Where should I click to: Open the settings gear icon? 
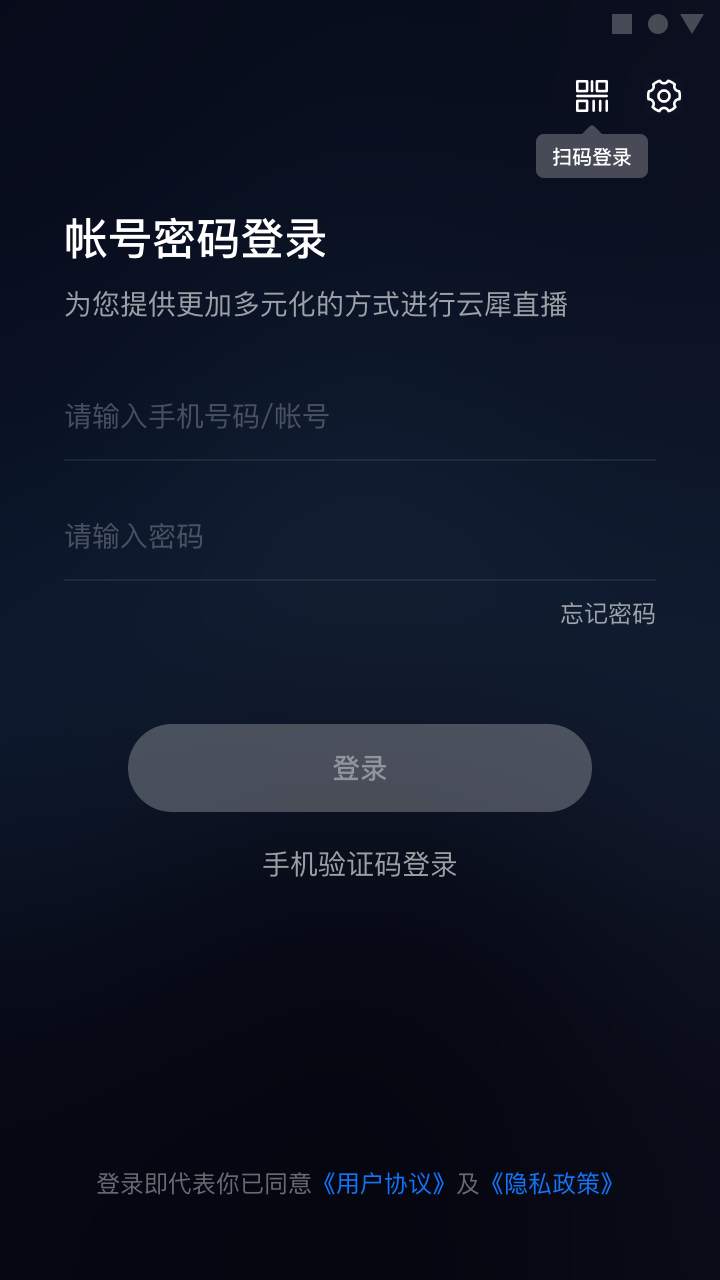click(x=664, y=96)
